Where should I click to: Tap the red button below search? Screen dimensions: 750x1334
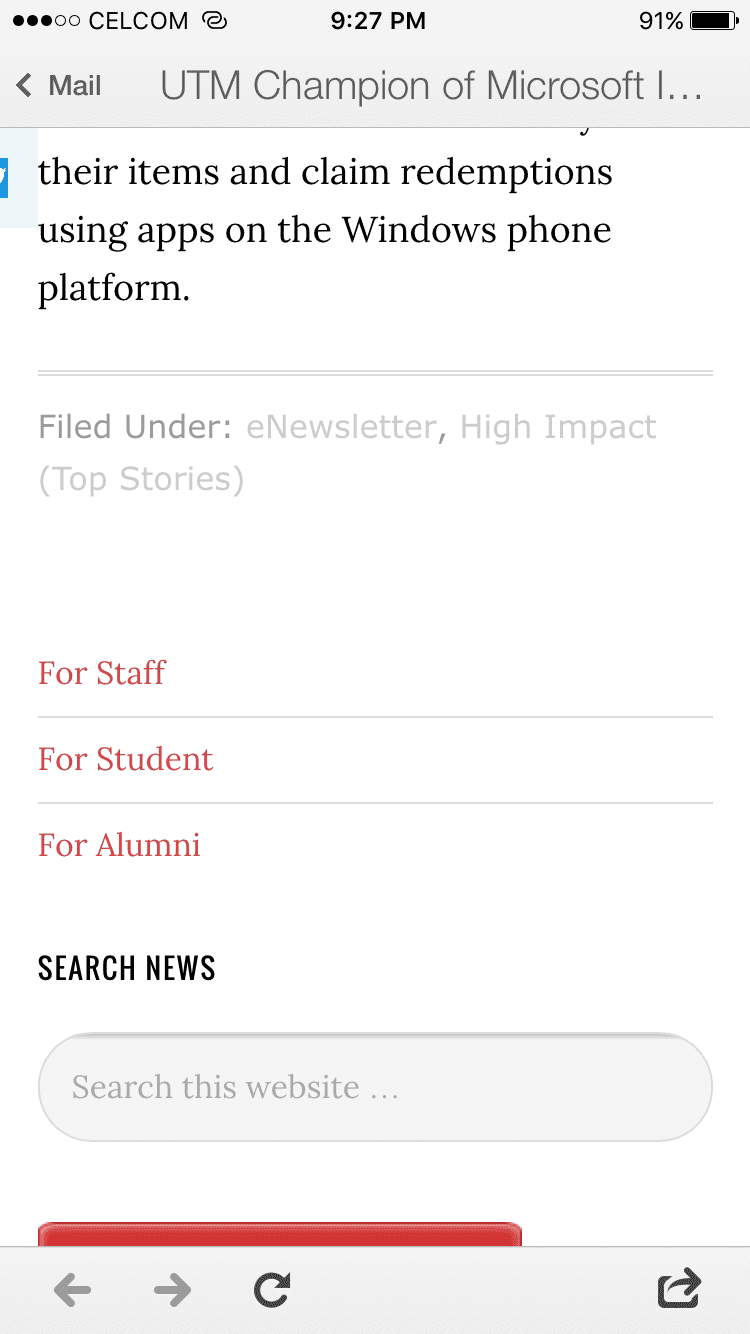coord(280,1234)
